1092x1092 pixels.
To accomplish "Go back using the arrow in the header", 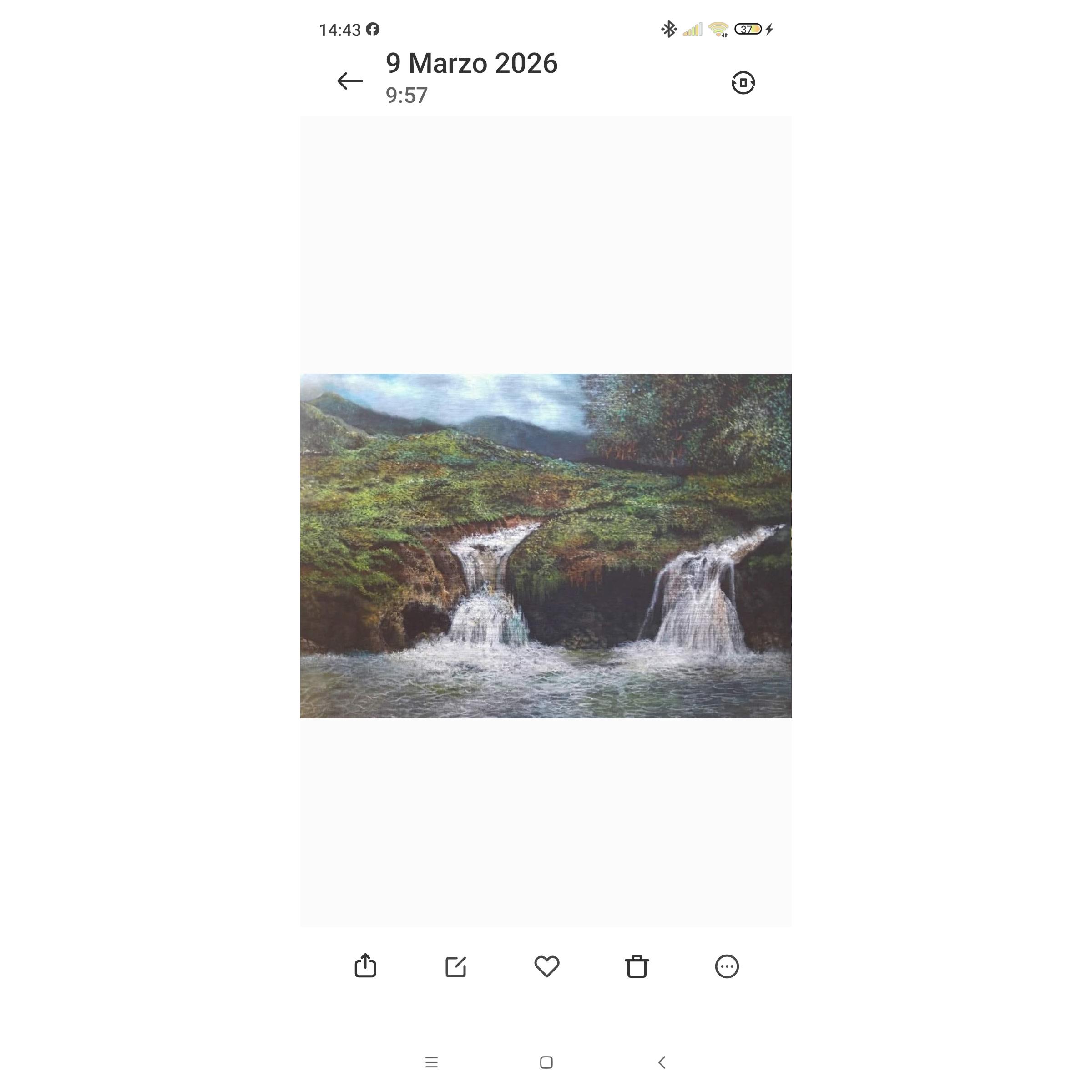I will tap(349, 81).
